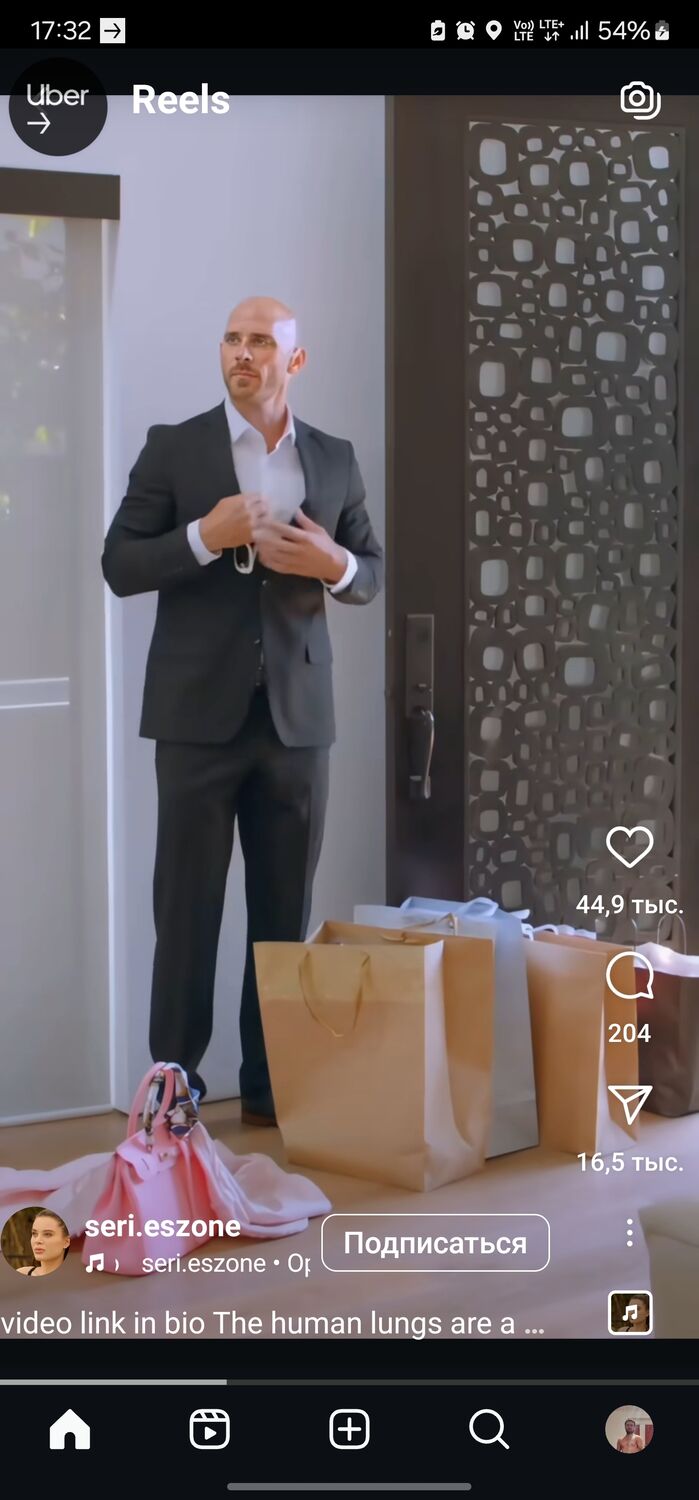Open the three-dot options menu
The height and width of the screenshot is (1500, 699).
tap(629, 1232)
